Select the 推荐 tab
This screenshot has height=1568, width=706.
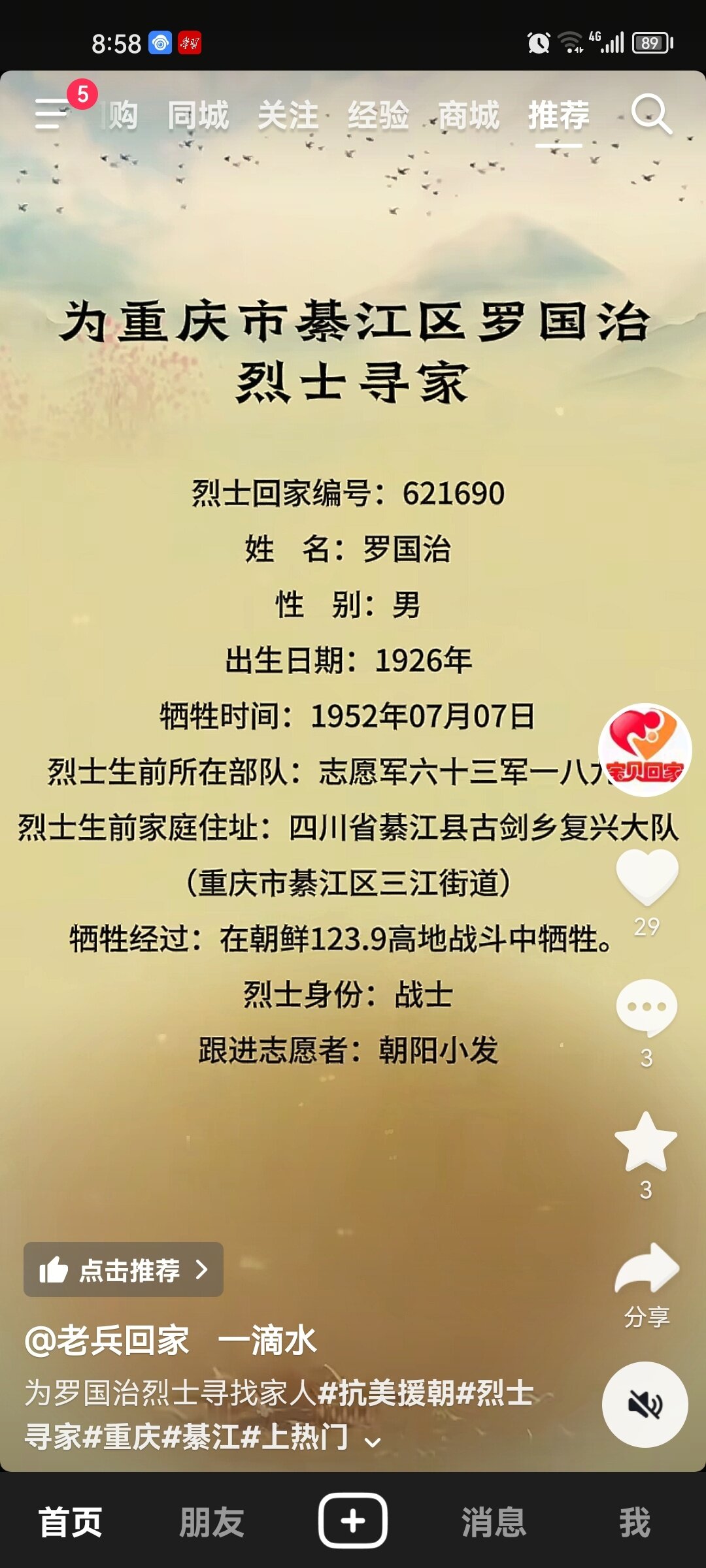[x=558, y=116]
